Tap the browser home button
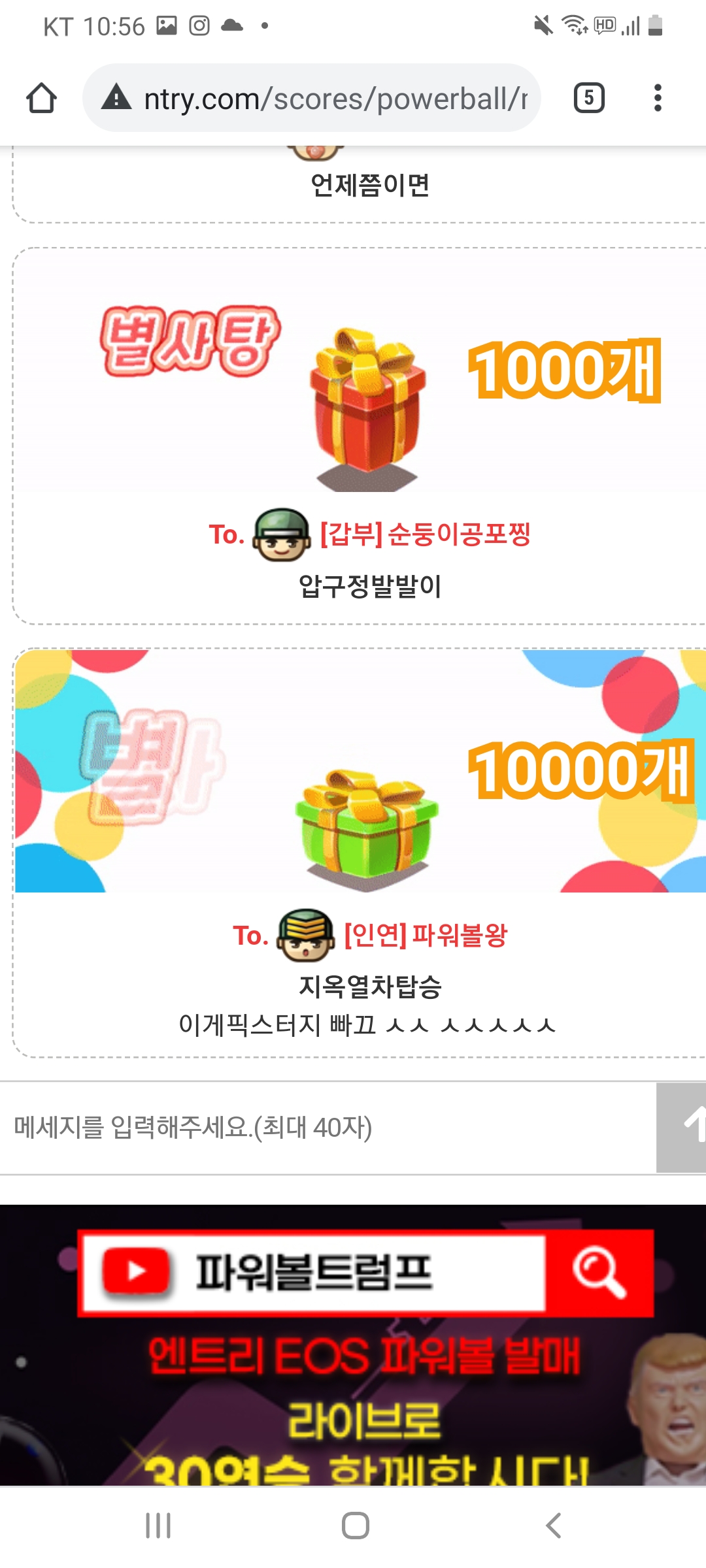This screenshot has width=706, height=1568. 41,99
